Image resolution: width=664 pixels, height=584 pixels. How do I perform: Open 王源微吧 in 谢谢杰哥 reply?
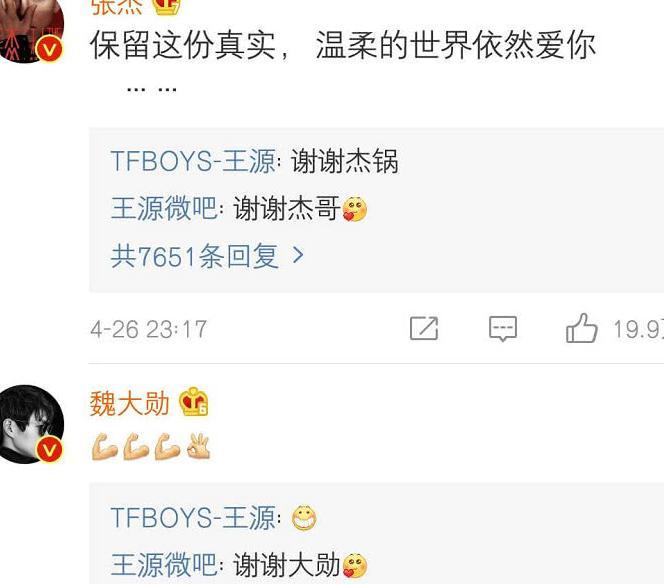[164, 209]
